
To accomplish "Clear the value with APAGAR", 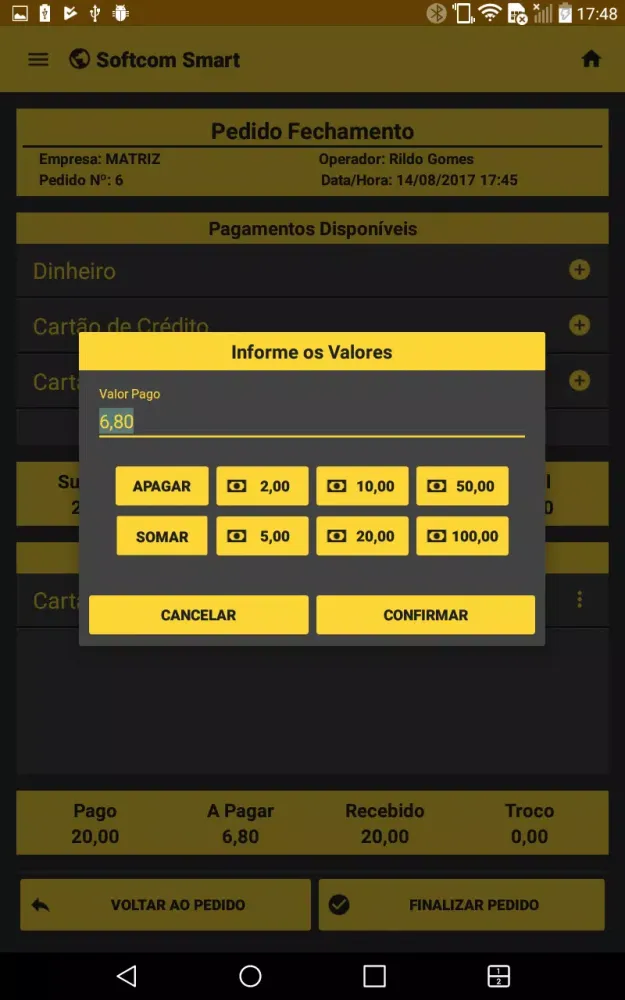I will [162, 486].
